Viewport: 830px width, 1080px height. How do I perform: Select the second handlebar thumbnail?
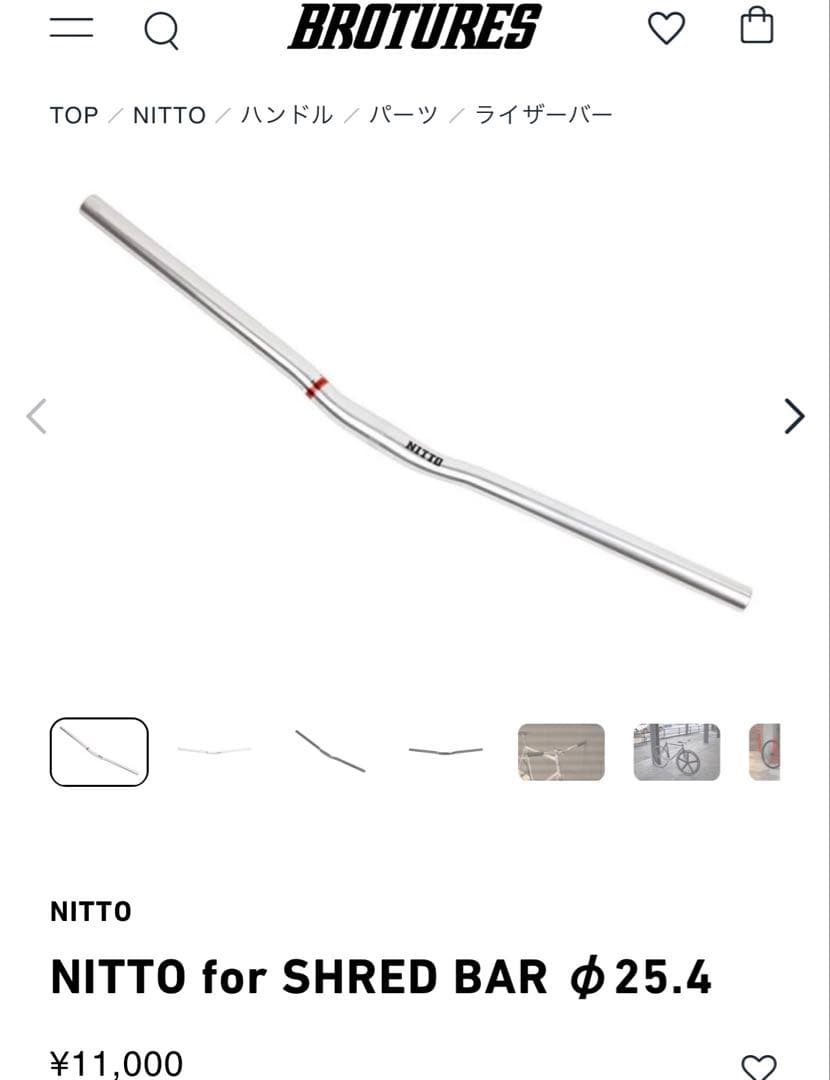click(214, 752)
